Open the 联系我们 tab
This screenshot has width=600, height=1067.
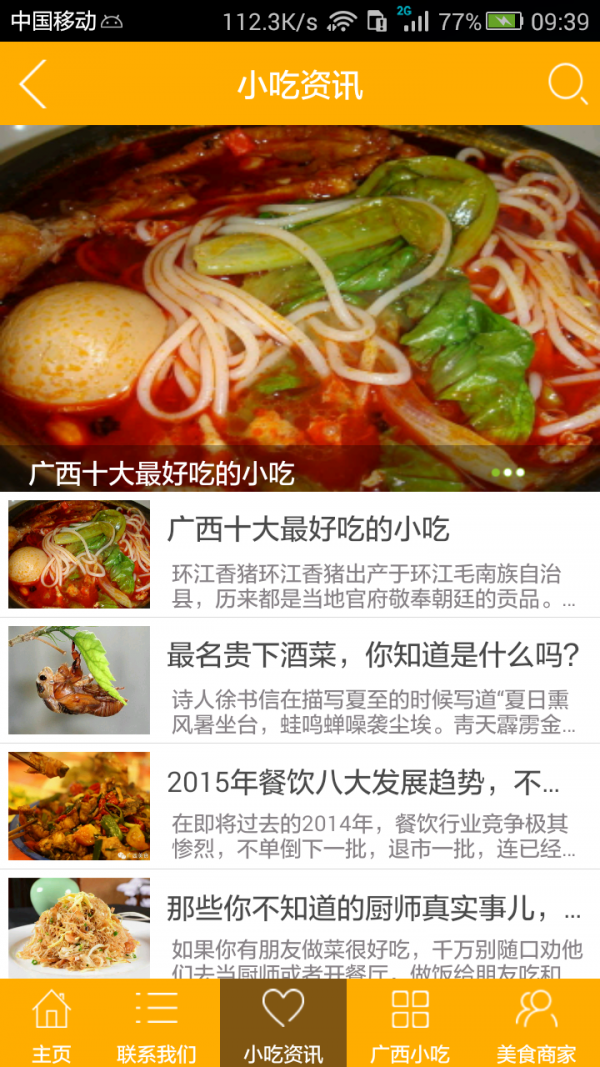click(157, 1023)
